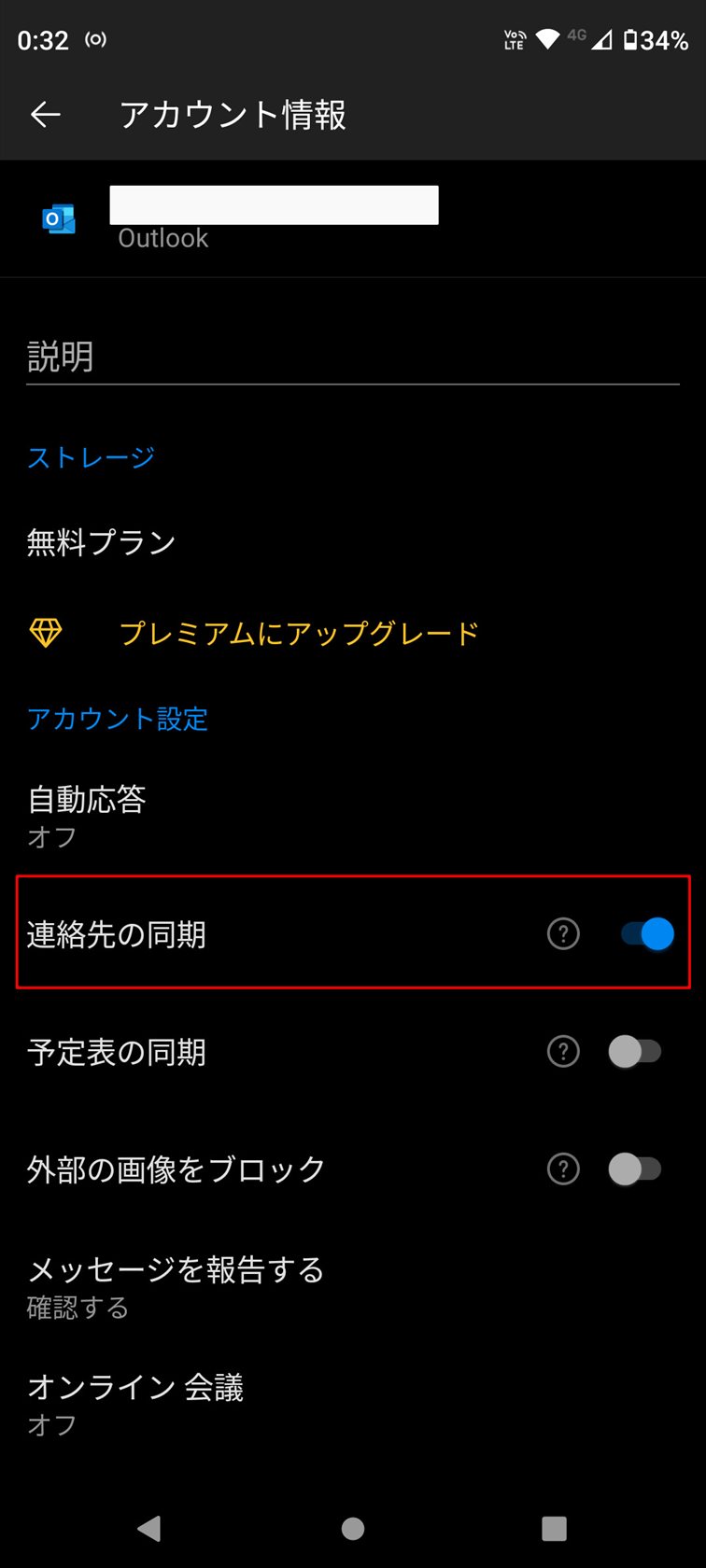Open recent apps from navigation bar
The height and width of the screenshot is (1568, 706).
(554, 1528)
